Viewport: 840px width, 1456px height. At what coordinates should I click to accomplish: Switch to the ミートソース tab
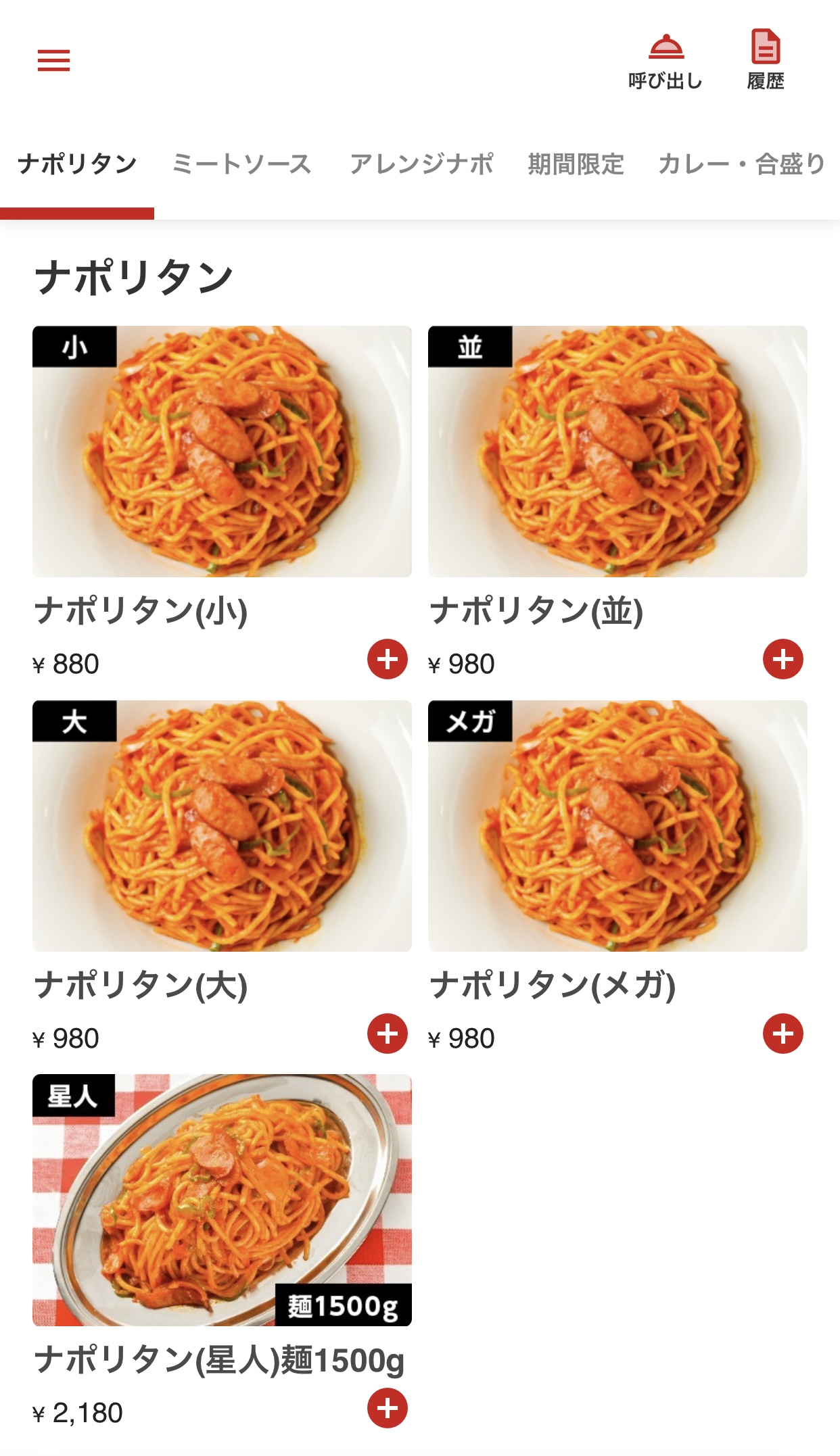coord(241,164)
